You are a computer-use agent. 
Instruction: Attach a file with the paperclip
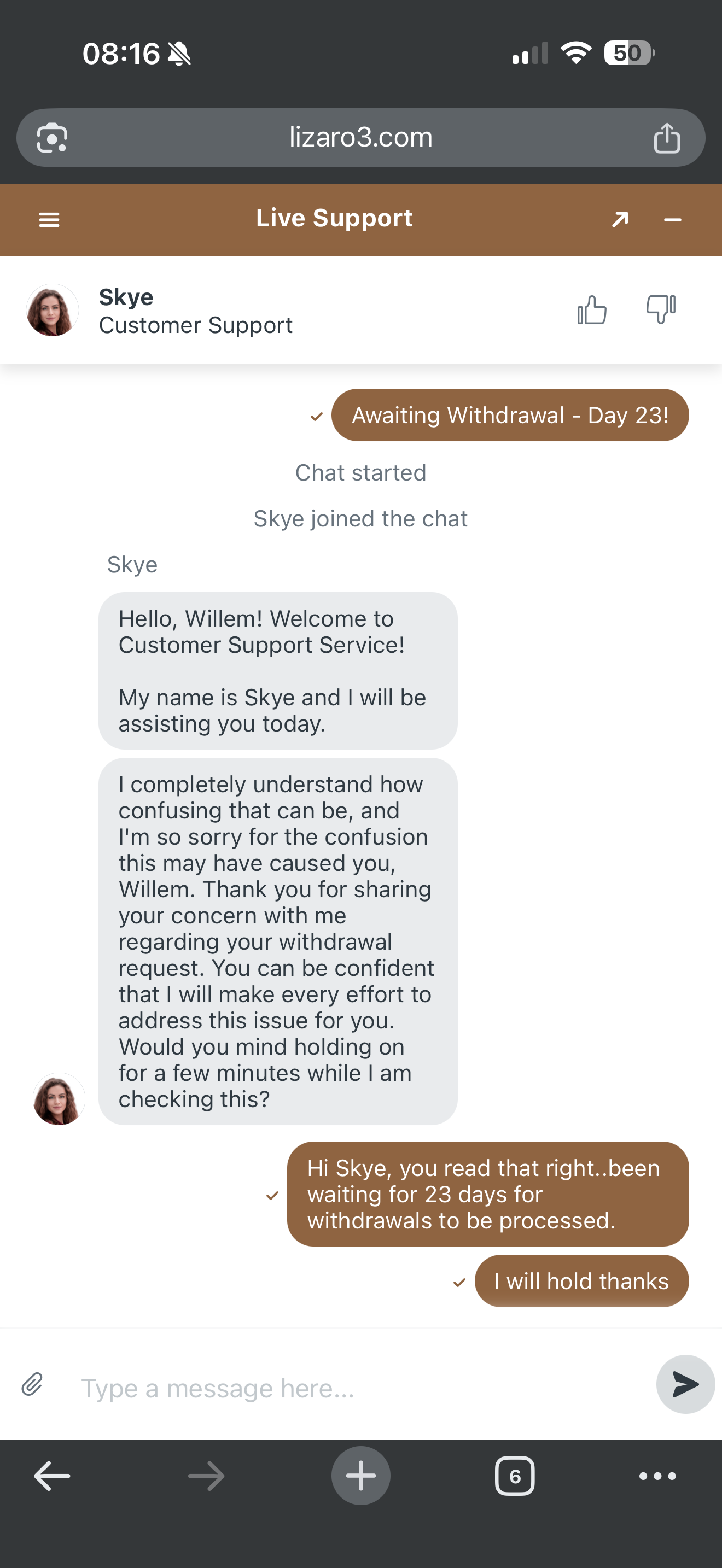pyautogui.click(x=32, y=1384)
